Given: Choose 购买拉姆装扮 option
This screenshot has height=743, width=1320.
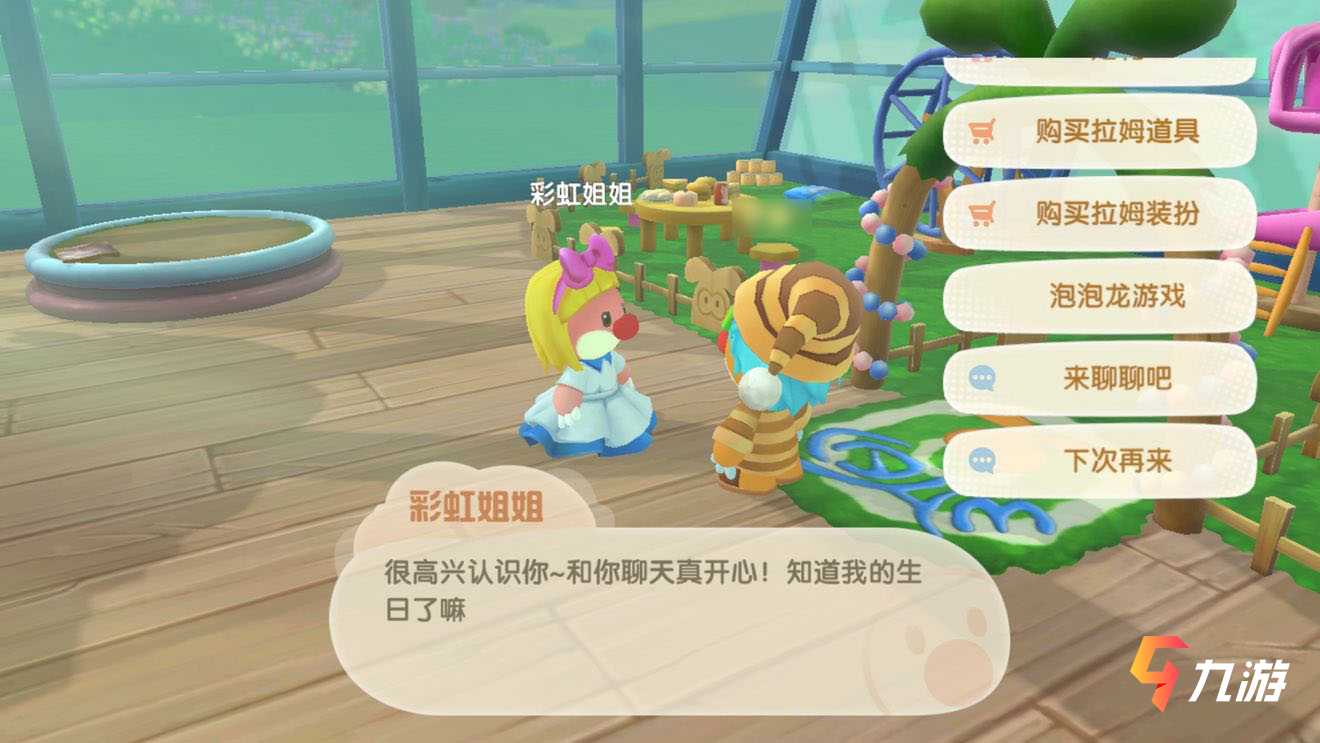Looking at the screenshot, I should (1100, 213).
